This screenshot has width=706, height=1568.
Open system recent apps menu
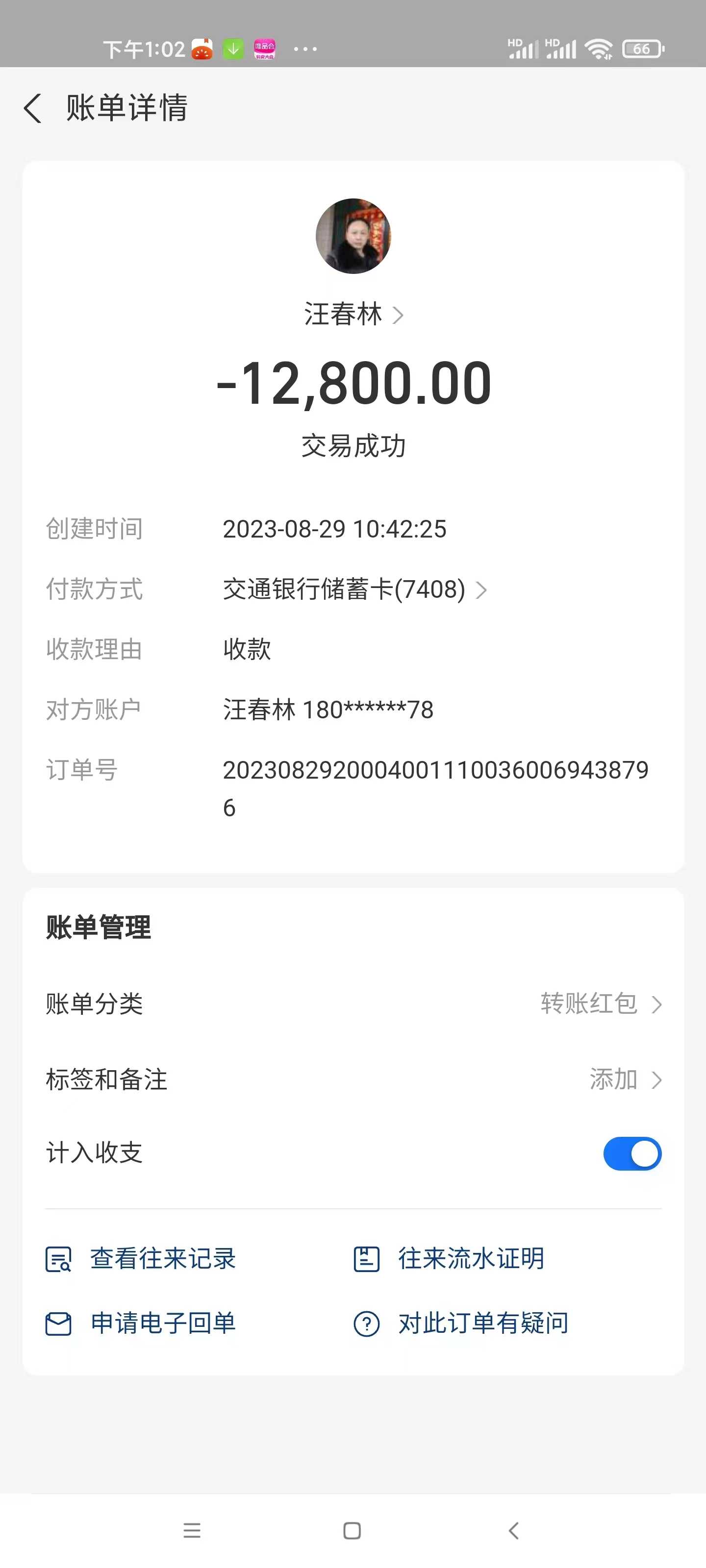[x=192, y=1530]
